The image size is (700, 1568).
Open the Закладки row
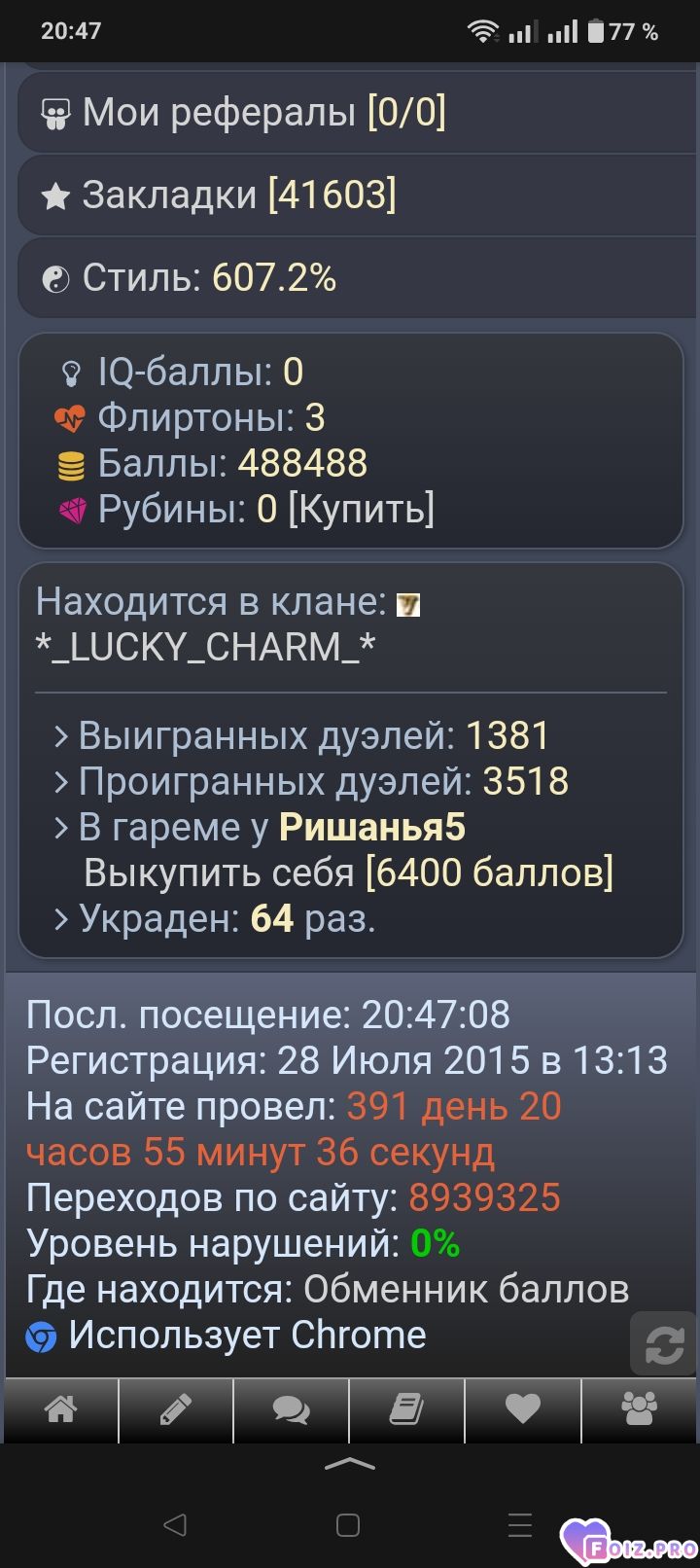tap(358, 196)
